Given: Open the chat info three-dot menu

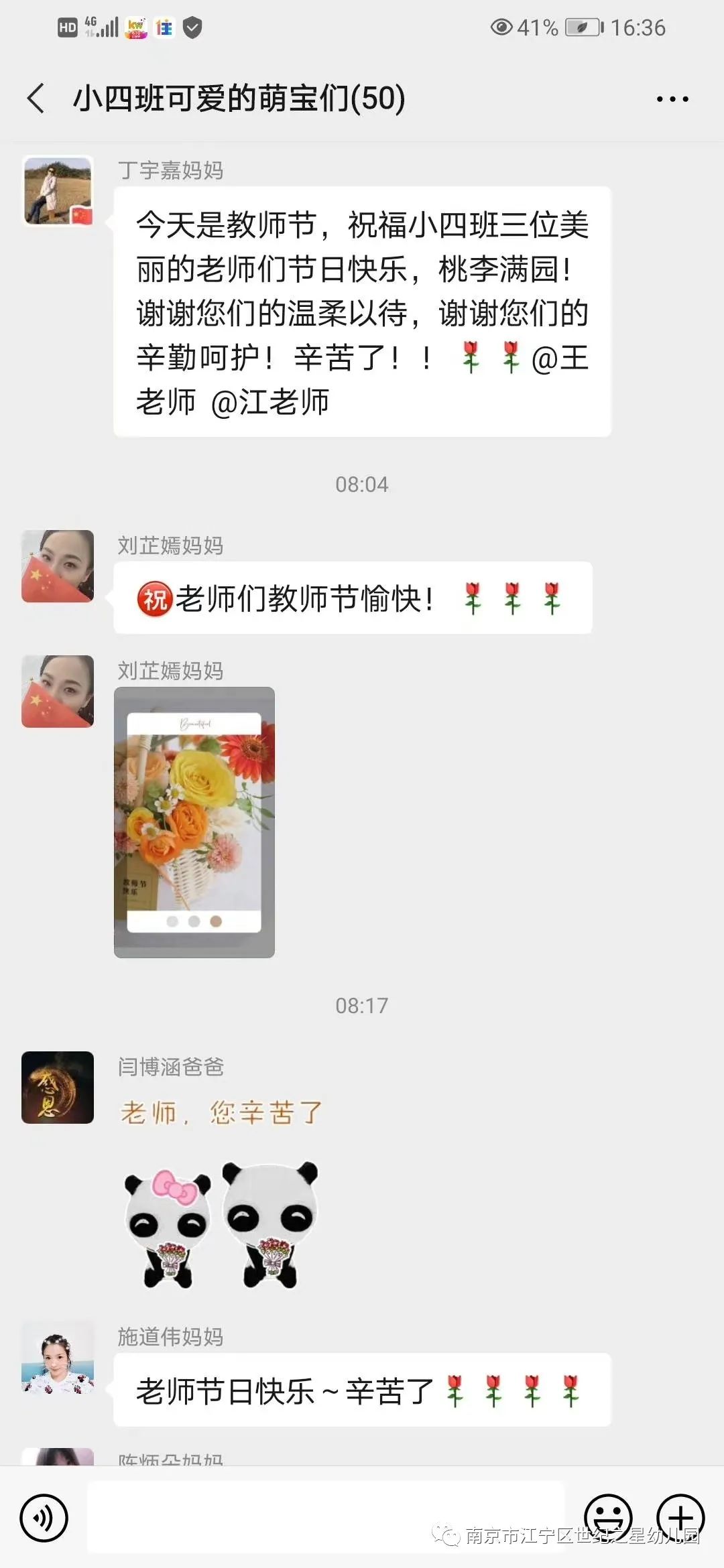Looking at the screenshot, I should point(672,99).
